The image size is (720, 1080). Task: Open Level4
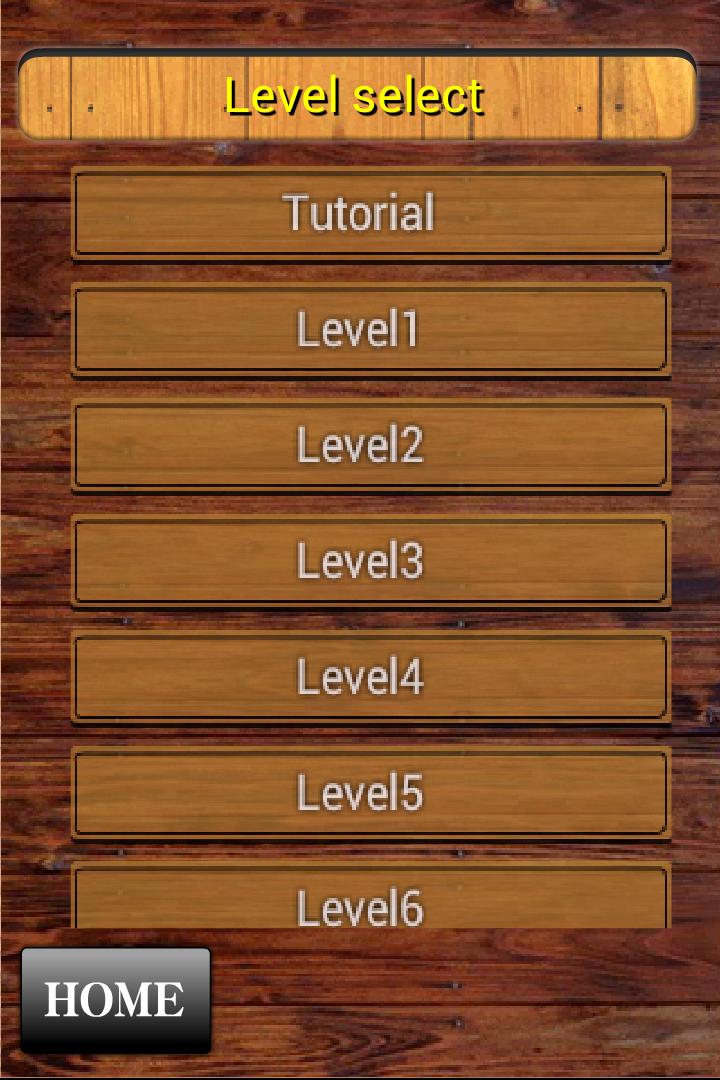(x=370, y=677)
